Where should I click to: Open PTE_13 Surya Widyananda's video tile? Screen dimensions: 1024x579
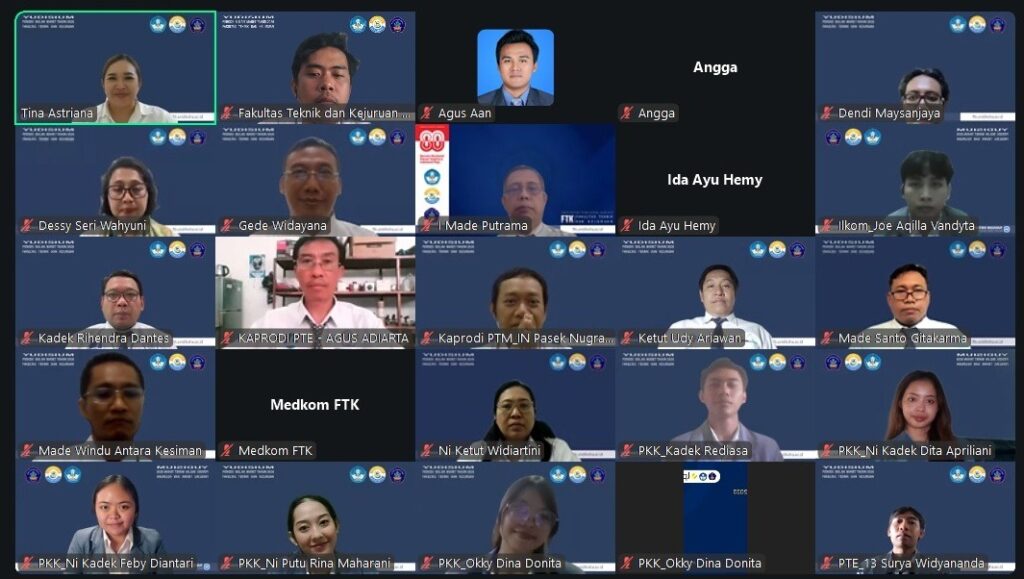(x=915, y=518)
